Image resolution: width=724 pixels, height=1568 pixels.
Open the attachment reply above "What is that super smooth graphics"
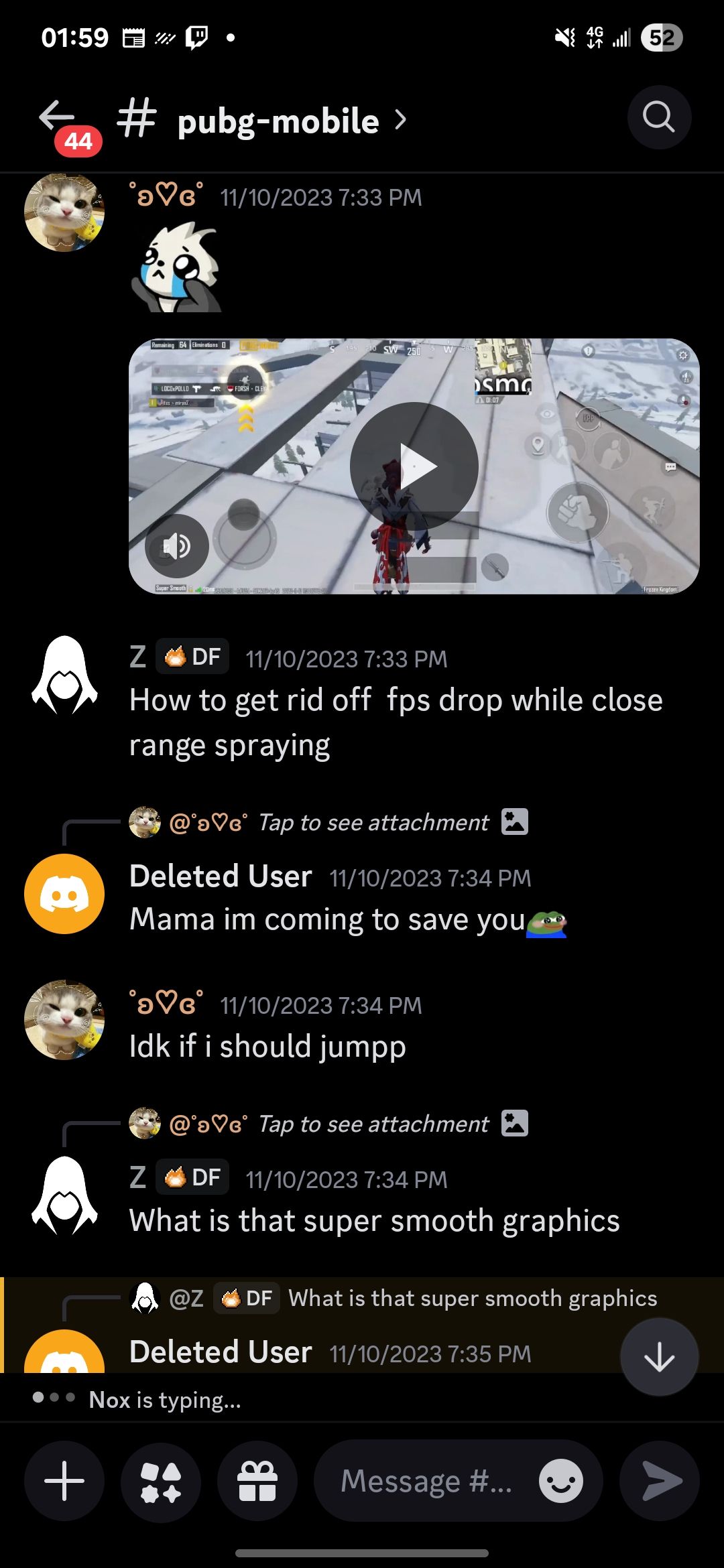(373, 1124)
